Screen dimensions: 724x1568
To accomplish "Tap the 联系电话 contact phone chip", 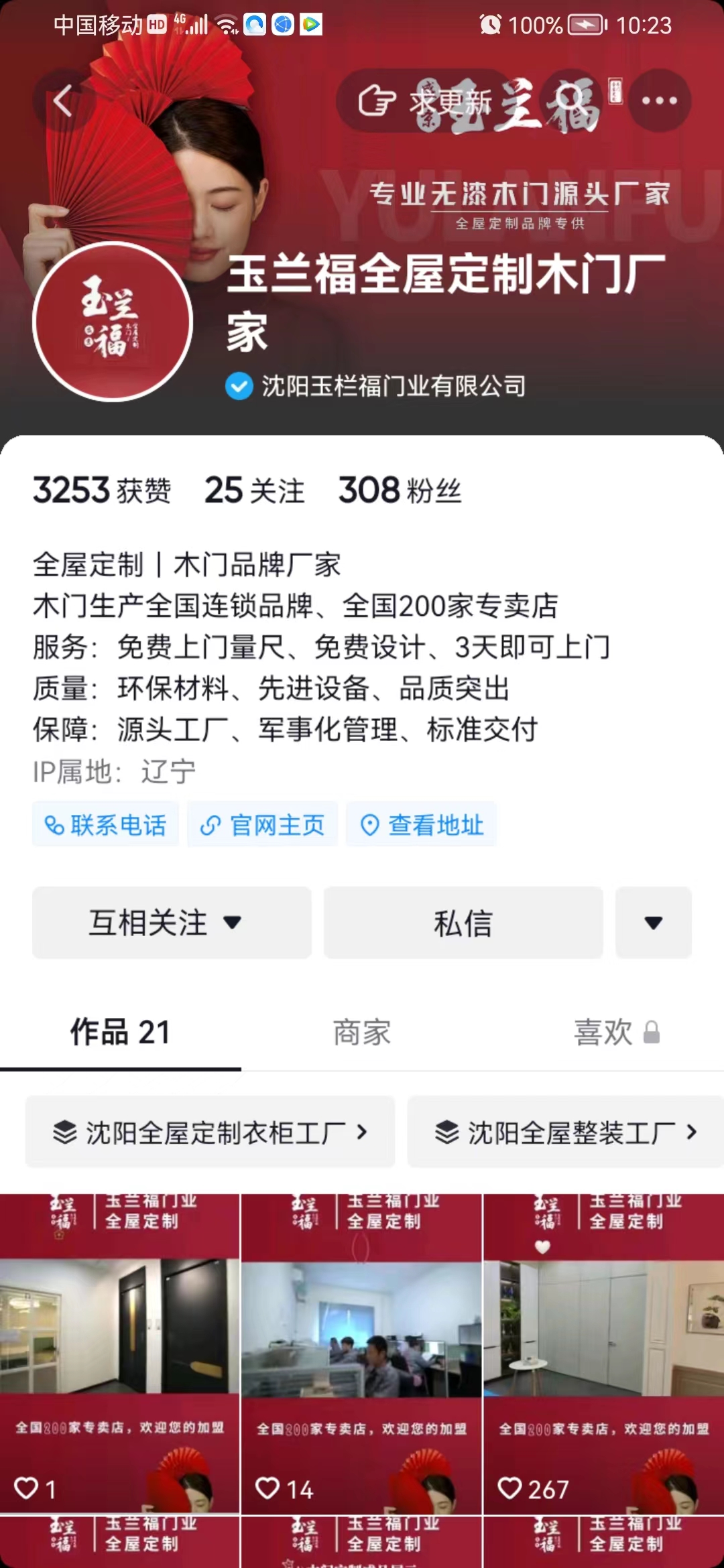I will point(105,824).
